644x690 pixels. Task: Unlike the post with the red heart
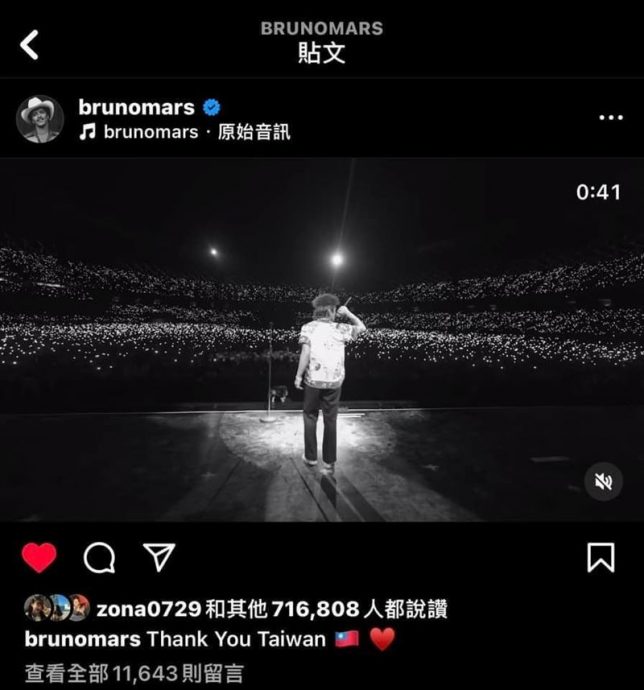(x=39, y=558)
